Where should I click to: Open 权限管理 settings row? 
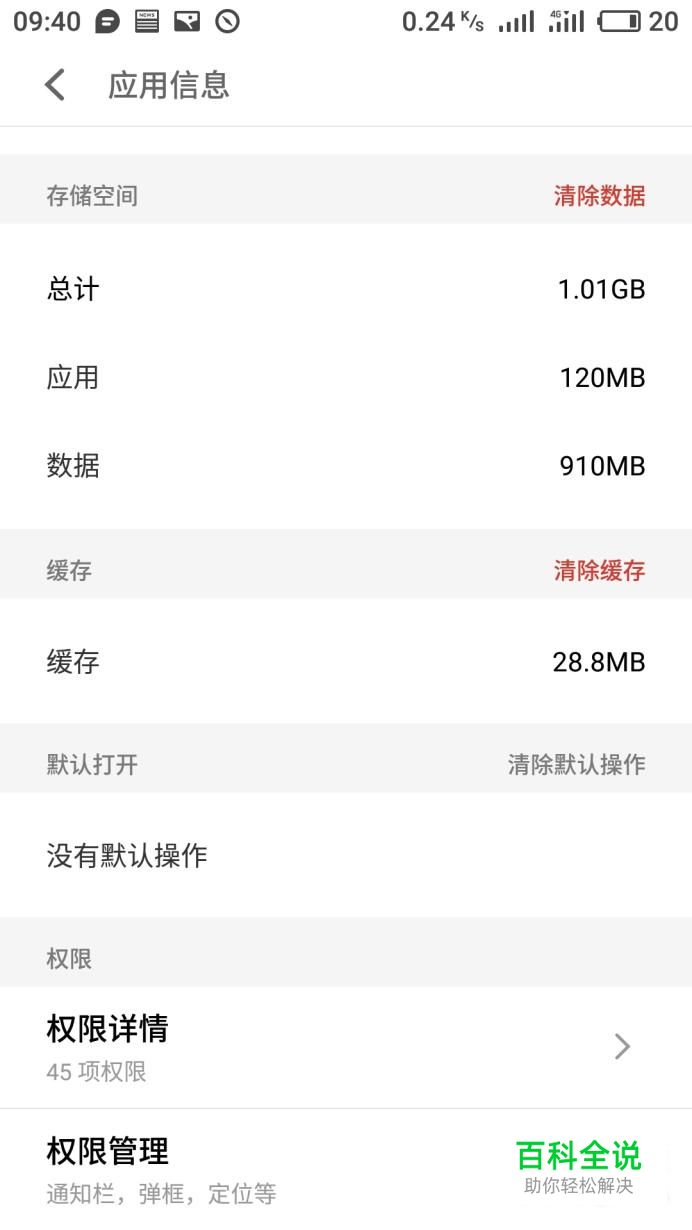coord(346,1169)
